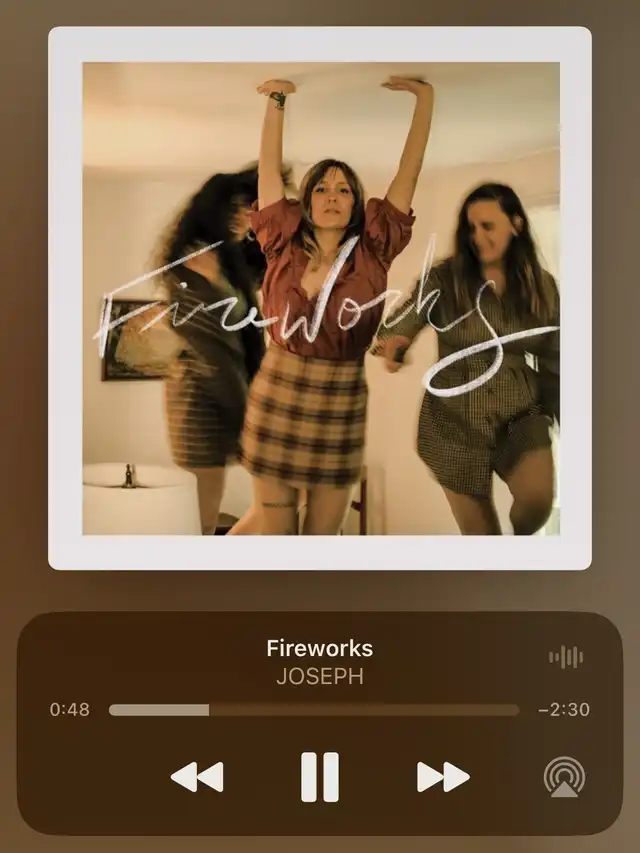The image size is (640, 853).
Task: Open AirPlay output options
Action: click(565, 777)
